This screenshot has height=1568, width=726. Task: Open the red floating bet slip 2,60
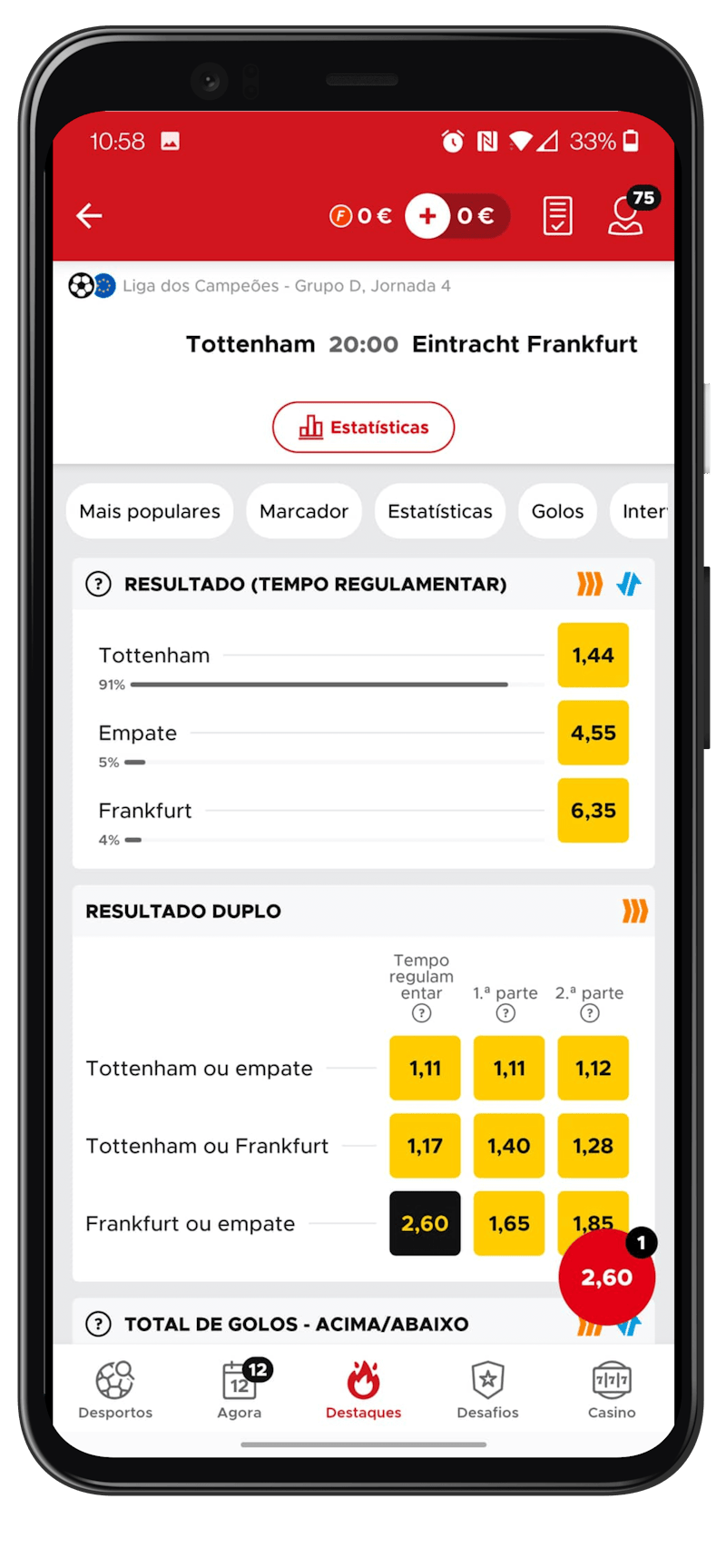pyautogui.click(x=606, y=1277)
